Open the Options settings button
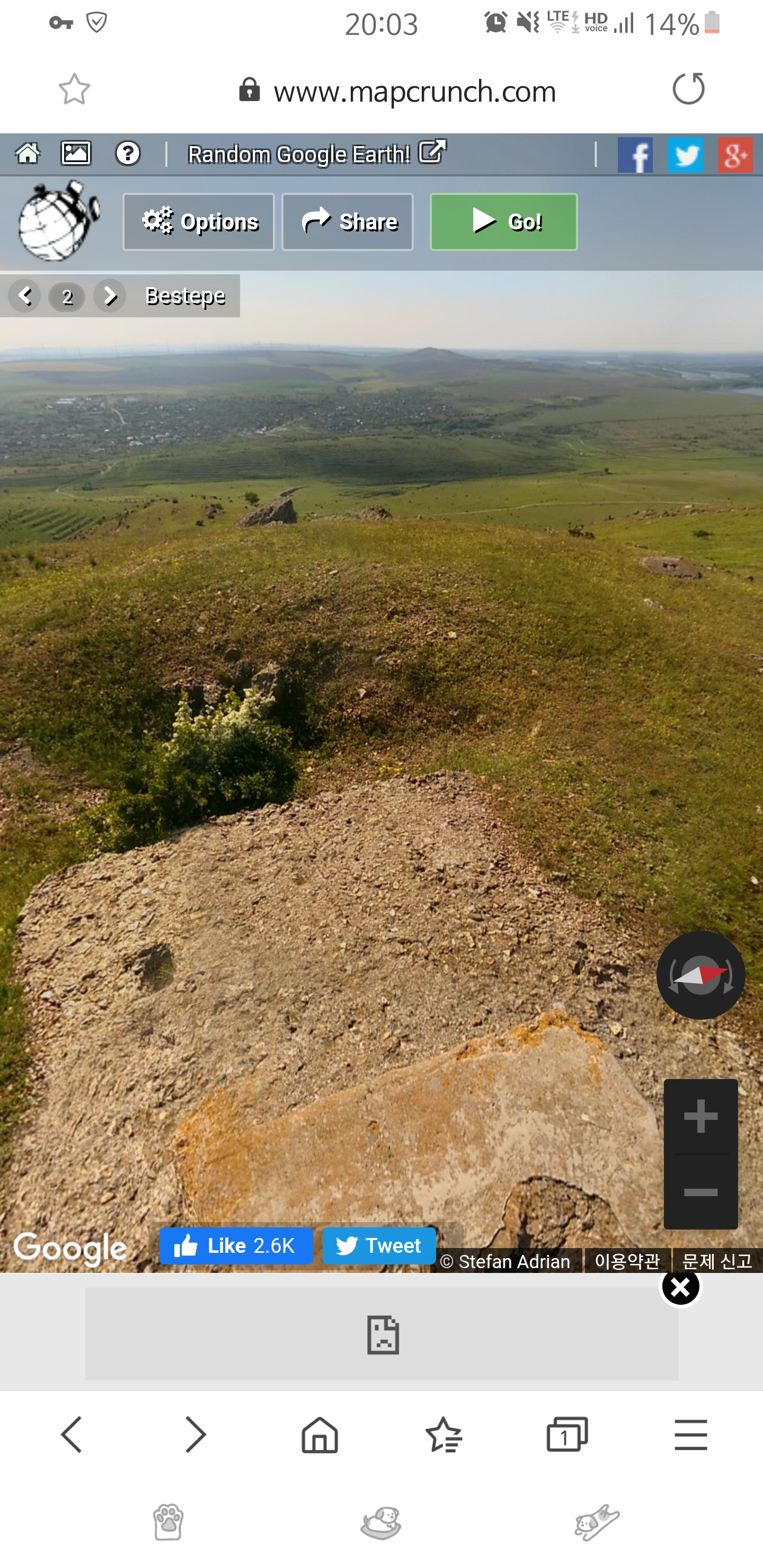This screenshot has height=1568, width=763. pos(199,222)
